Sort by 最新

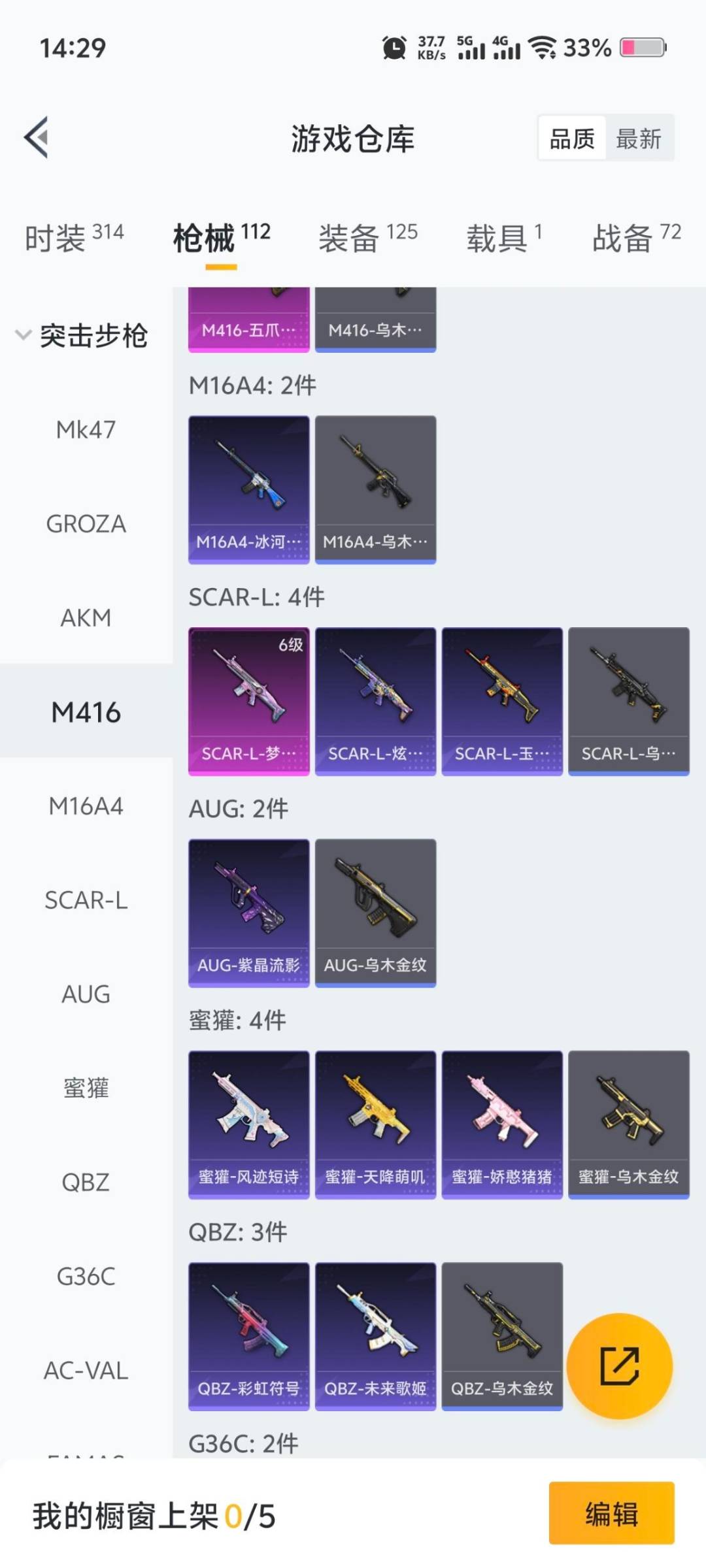pos(639,139)
